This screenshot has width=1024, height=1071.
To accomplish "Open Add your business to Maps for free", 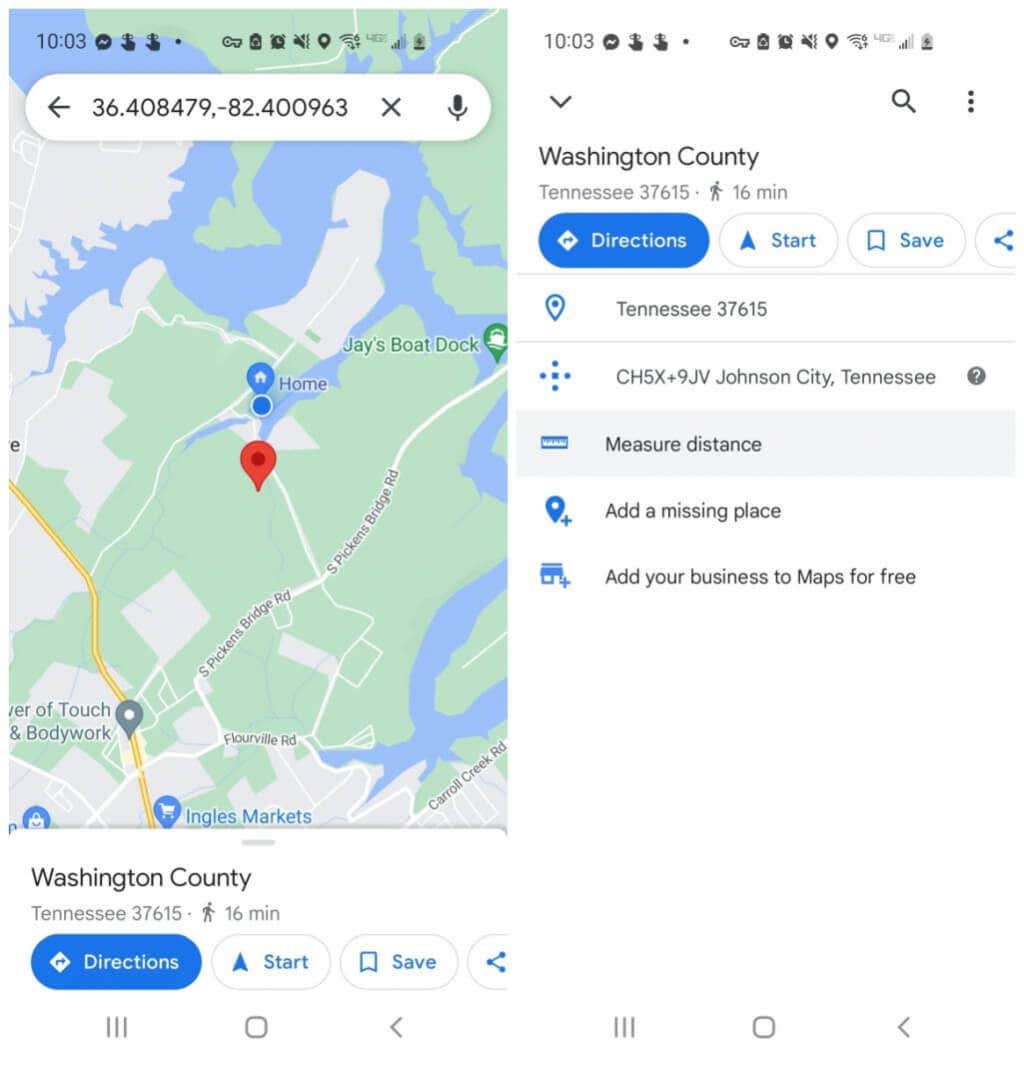I will (x=760, y=577).
